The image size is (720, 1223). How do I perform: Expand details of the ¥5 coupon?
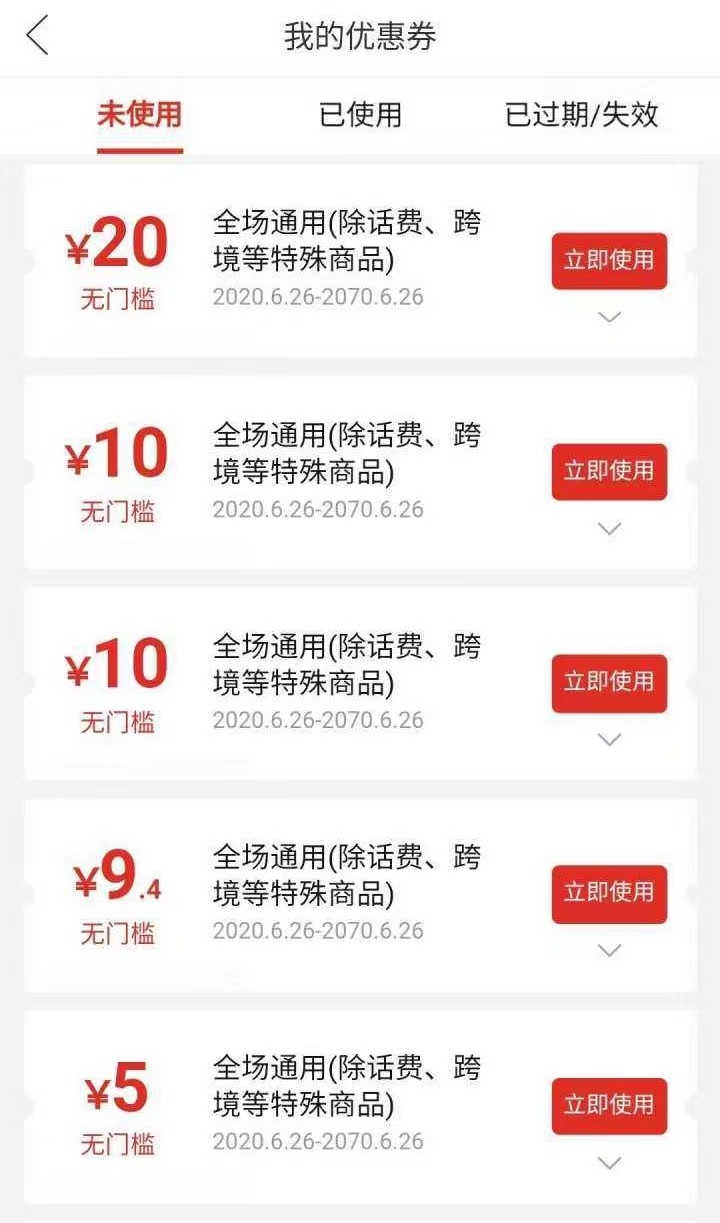(609, 1163)
